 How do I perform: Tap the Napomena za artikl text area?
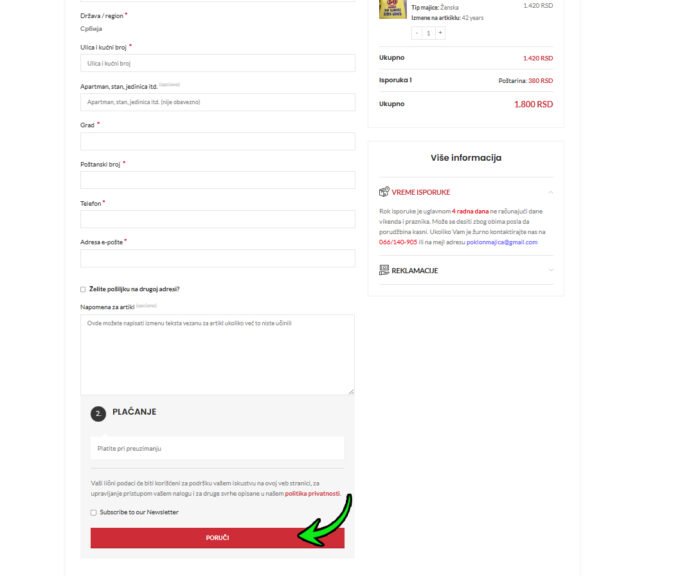(x=217, y=354)
